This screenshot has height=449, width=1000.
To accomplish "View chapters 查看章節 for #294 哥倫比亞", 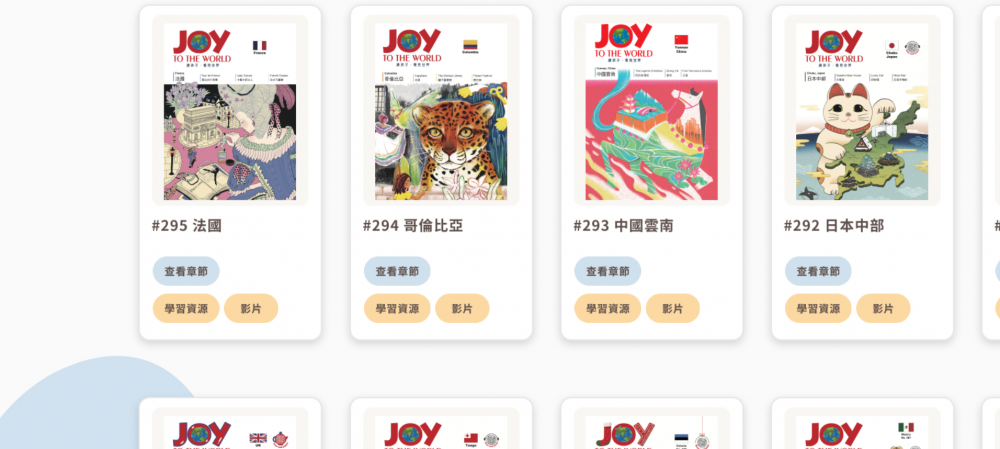I will (x=397, y=271).
